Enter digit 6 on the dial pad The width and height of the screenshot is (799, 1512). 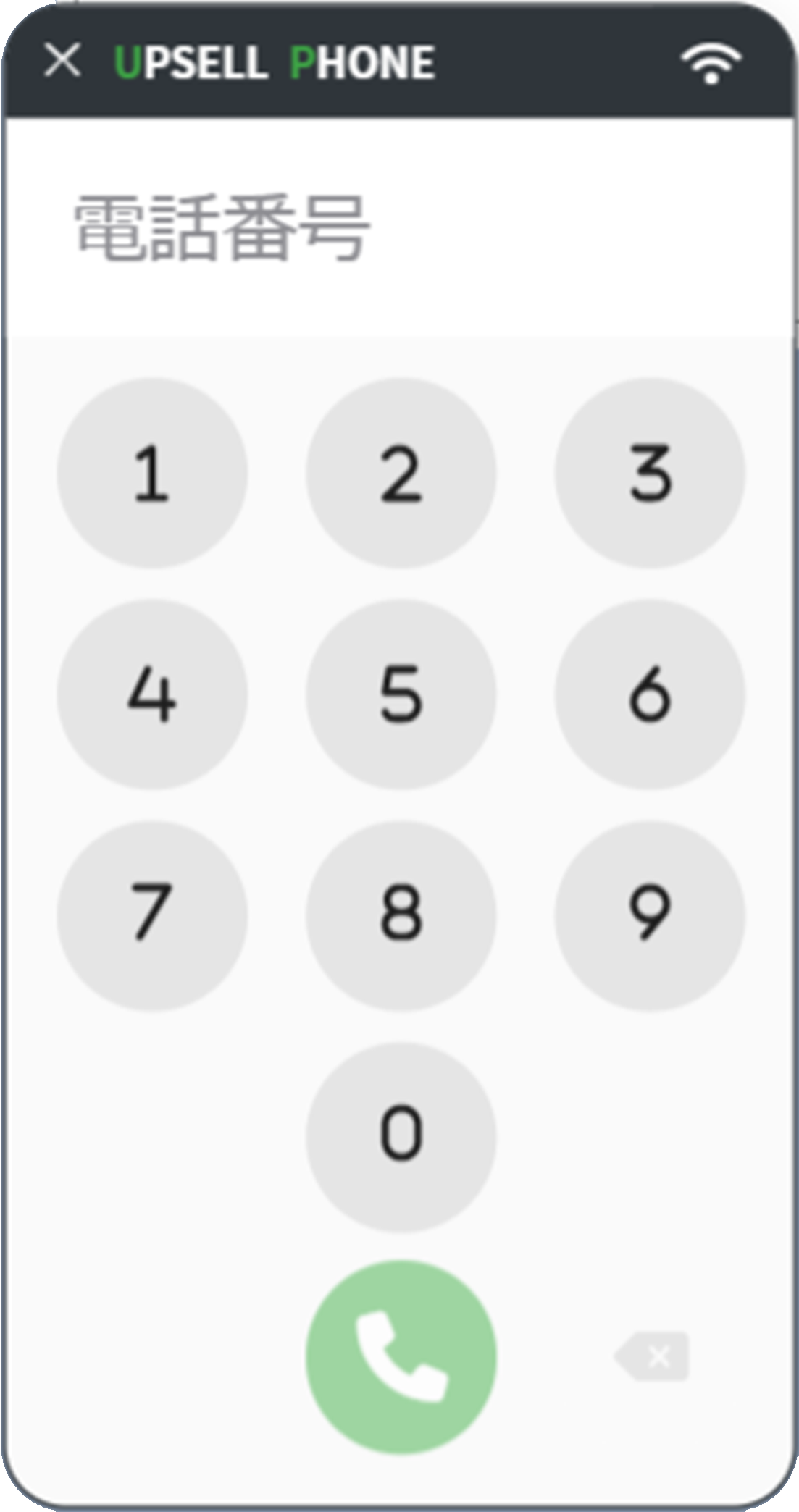[x=650, y=694]
